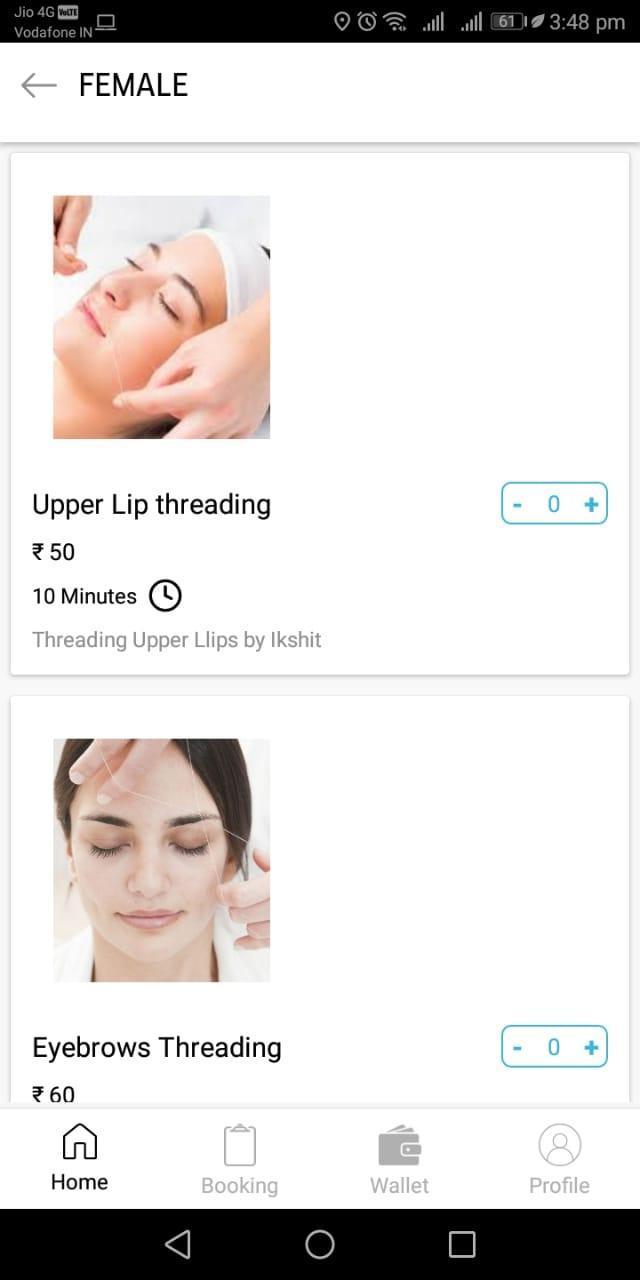Decrease Eyebrows Threading quantity

click(x=517, y=1048)
